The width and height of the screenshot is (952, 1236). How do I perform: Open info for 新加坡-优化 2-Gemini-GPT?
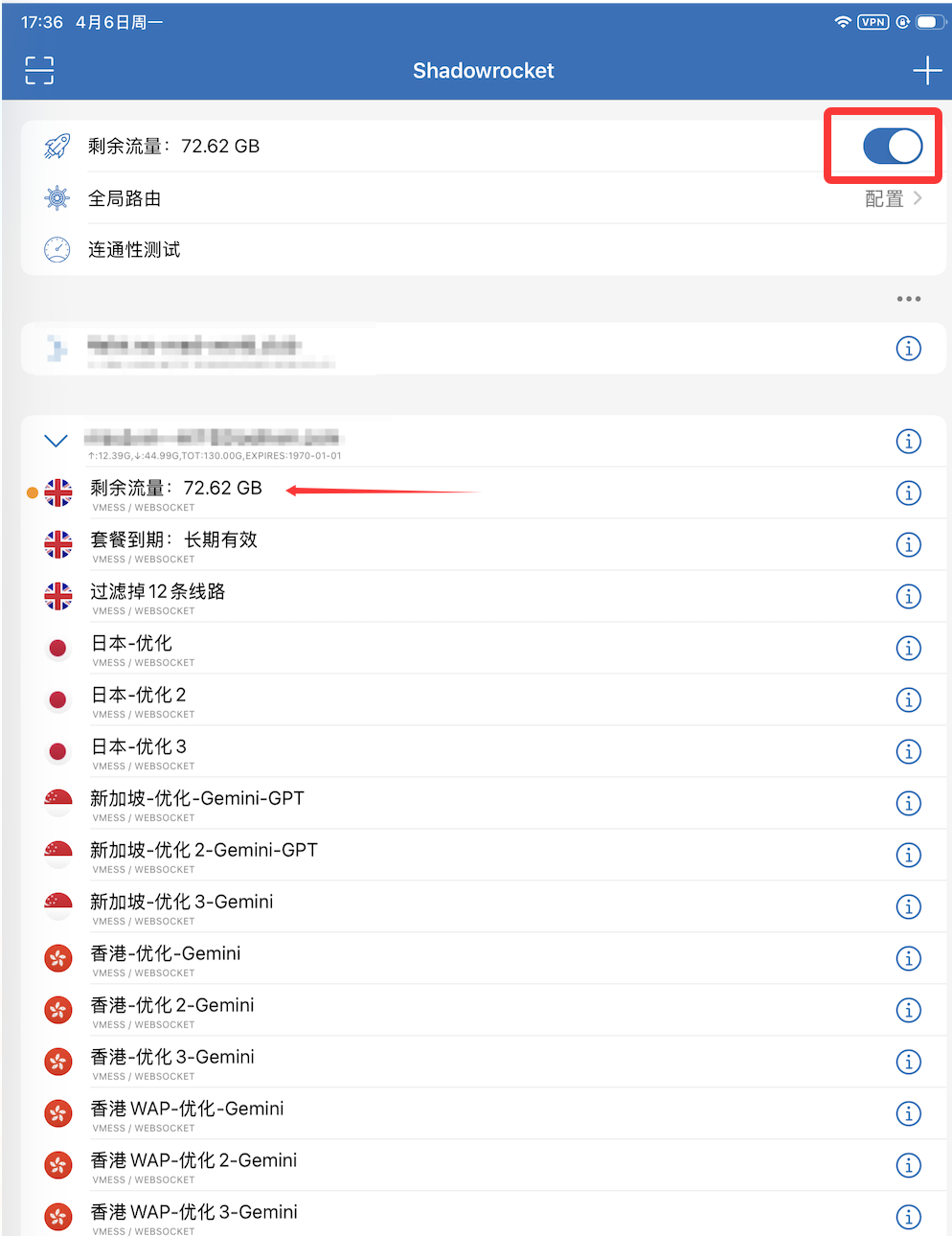click(x=908, y=856)
